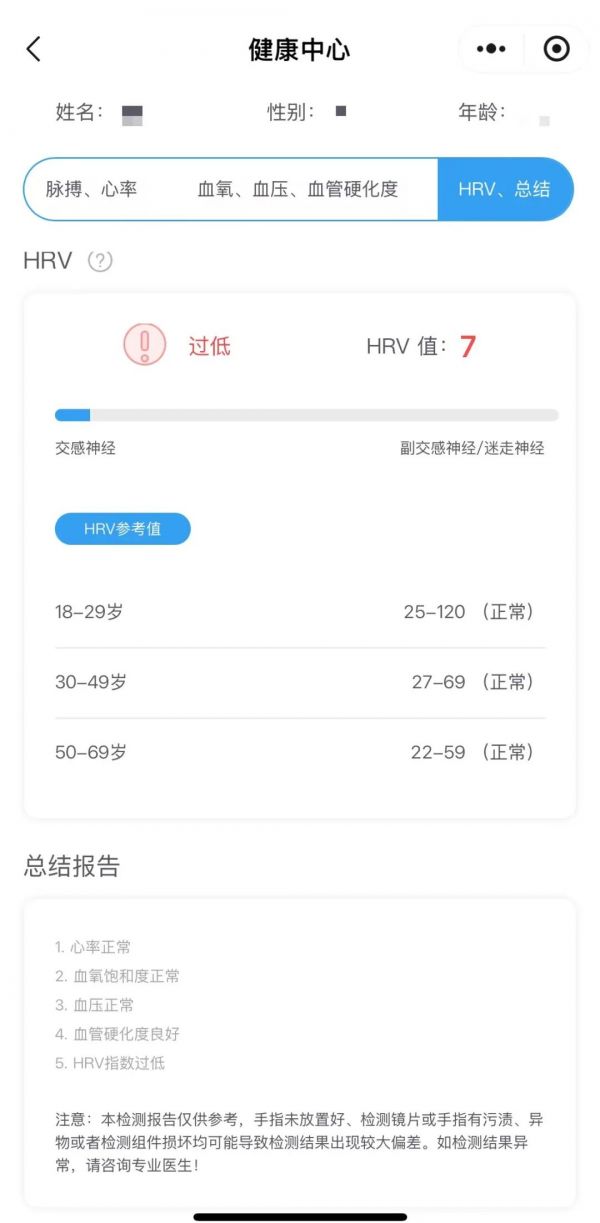Open the HRV help question mark
The height and width of the screenshot is (1223, 600).
tap(100, 261)
